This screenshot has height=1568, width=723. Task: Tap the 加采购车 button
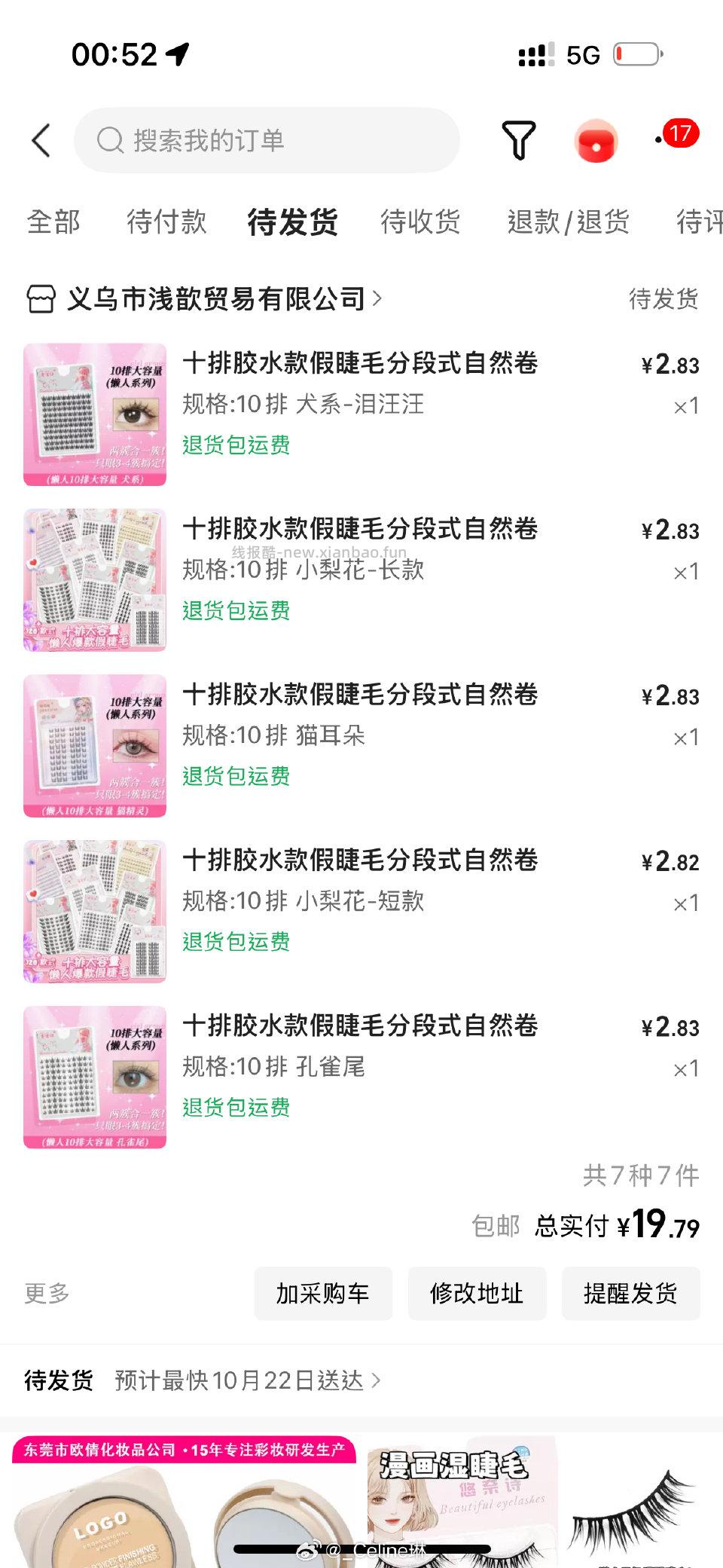tap(323, 1293)
